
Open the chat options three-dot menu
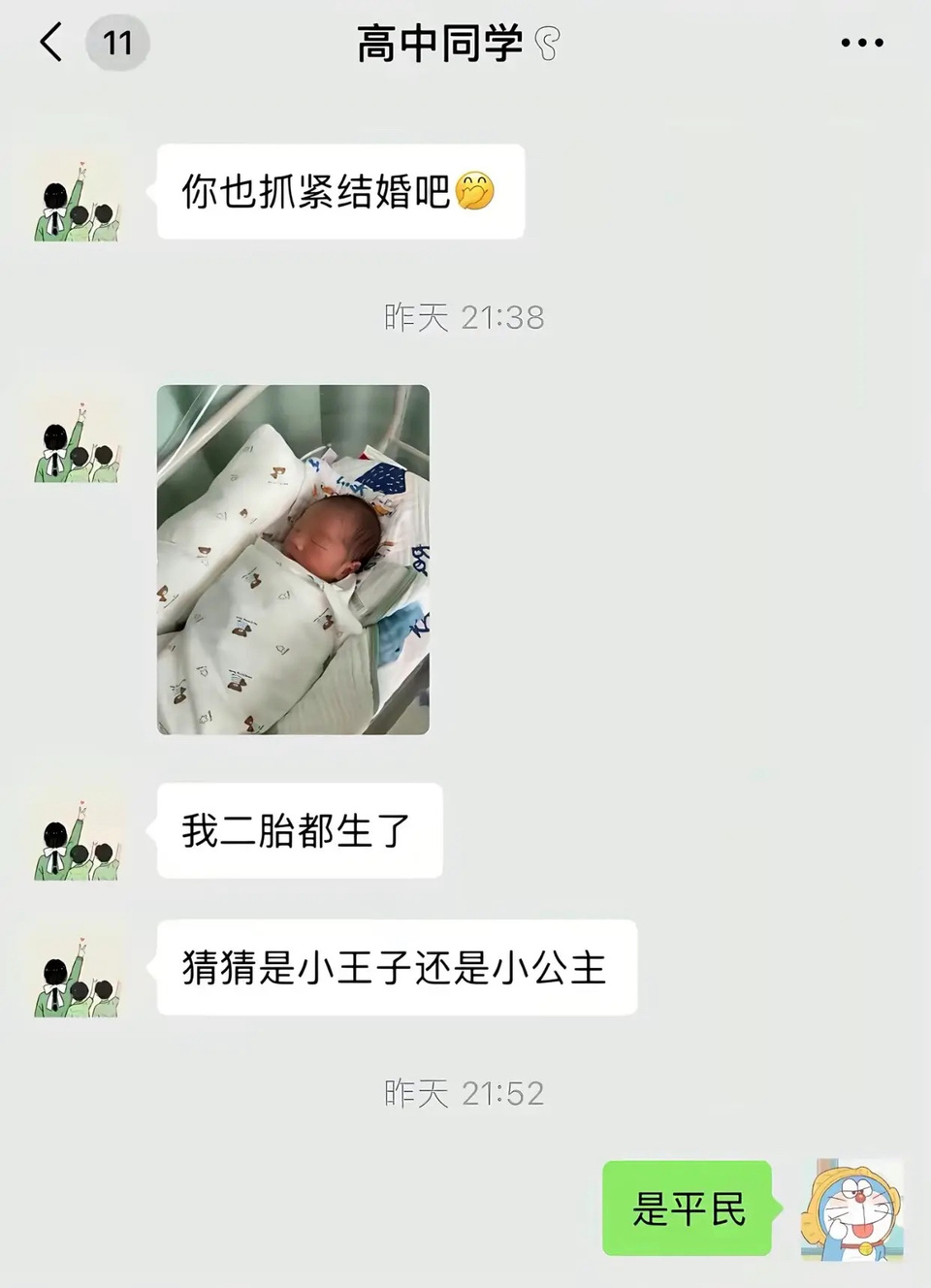tap(861, 44)
